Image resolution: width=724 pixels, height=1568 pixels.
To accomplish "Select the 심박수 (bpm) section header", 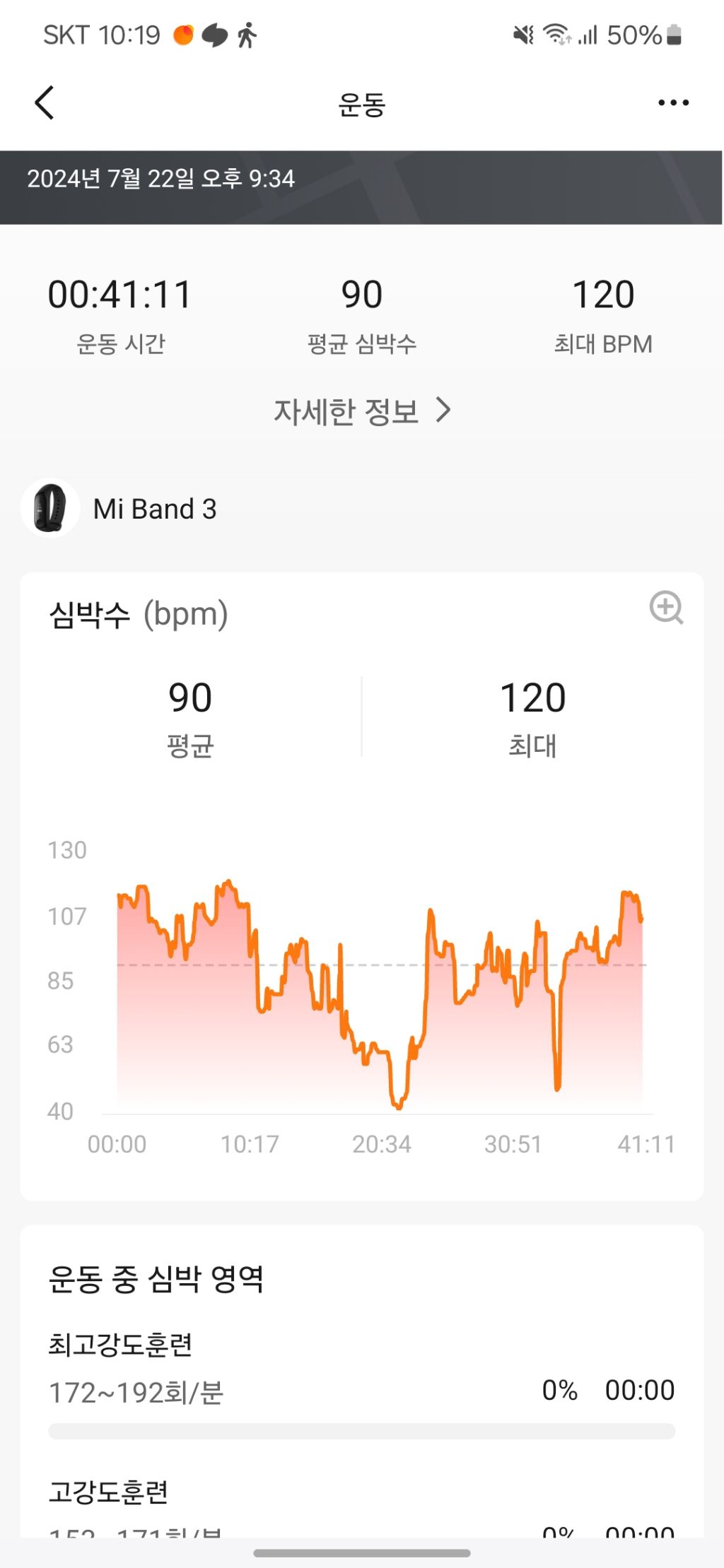I will coord(139,613).
